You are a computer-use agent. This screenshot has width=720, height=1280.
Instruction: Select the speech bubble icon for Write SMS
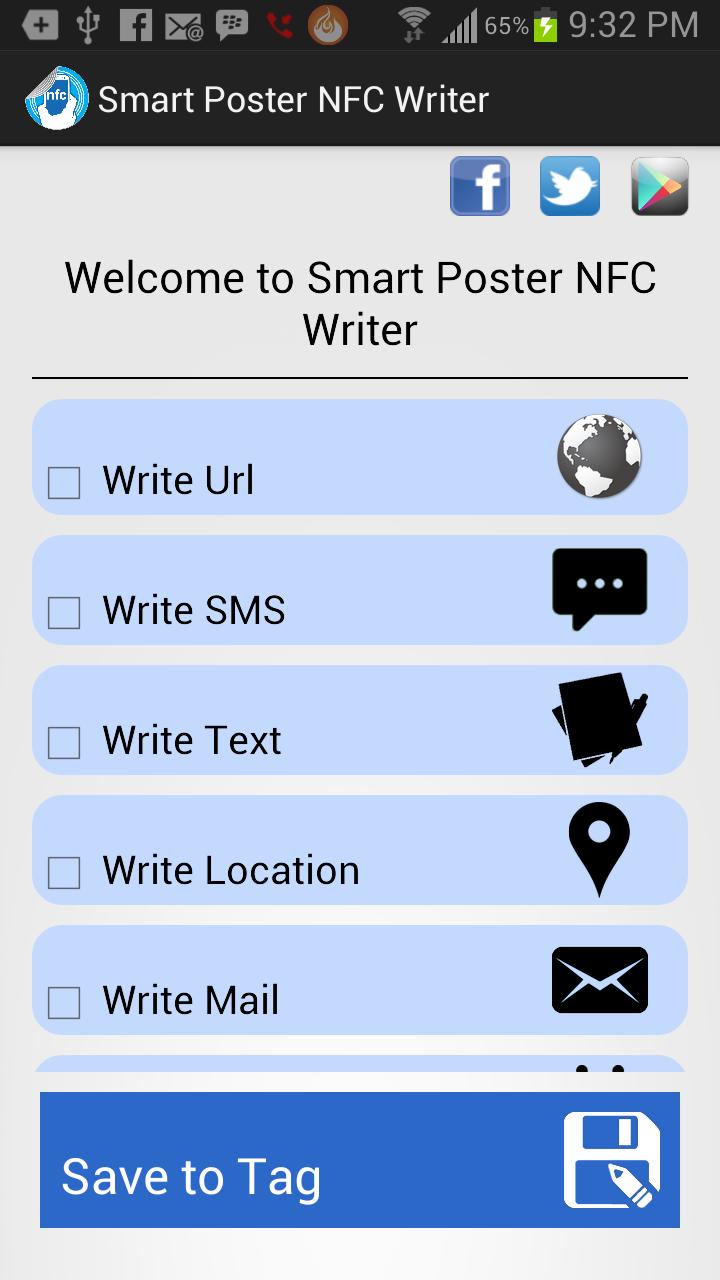click(x=598, y=587)
